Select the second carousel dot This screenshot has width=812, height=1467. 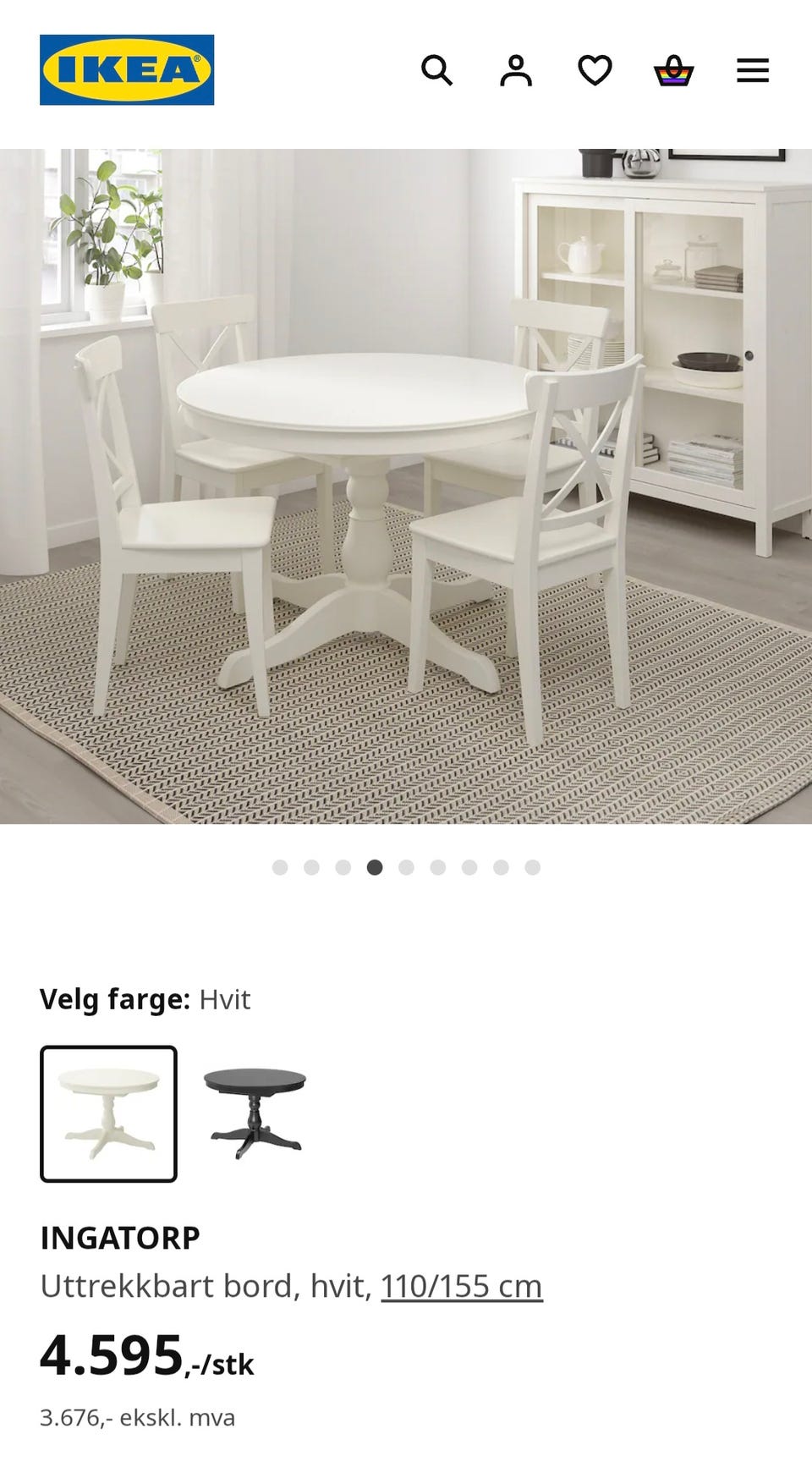[x=311, y=866]
